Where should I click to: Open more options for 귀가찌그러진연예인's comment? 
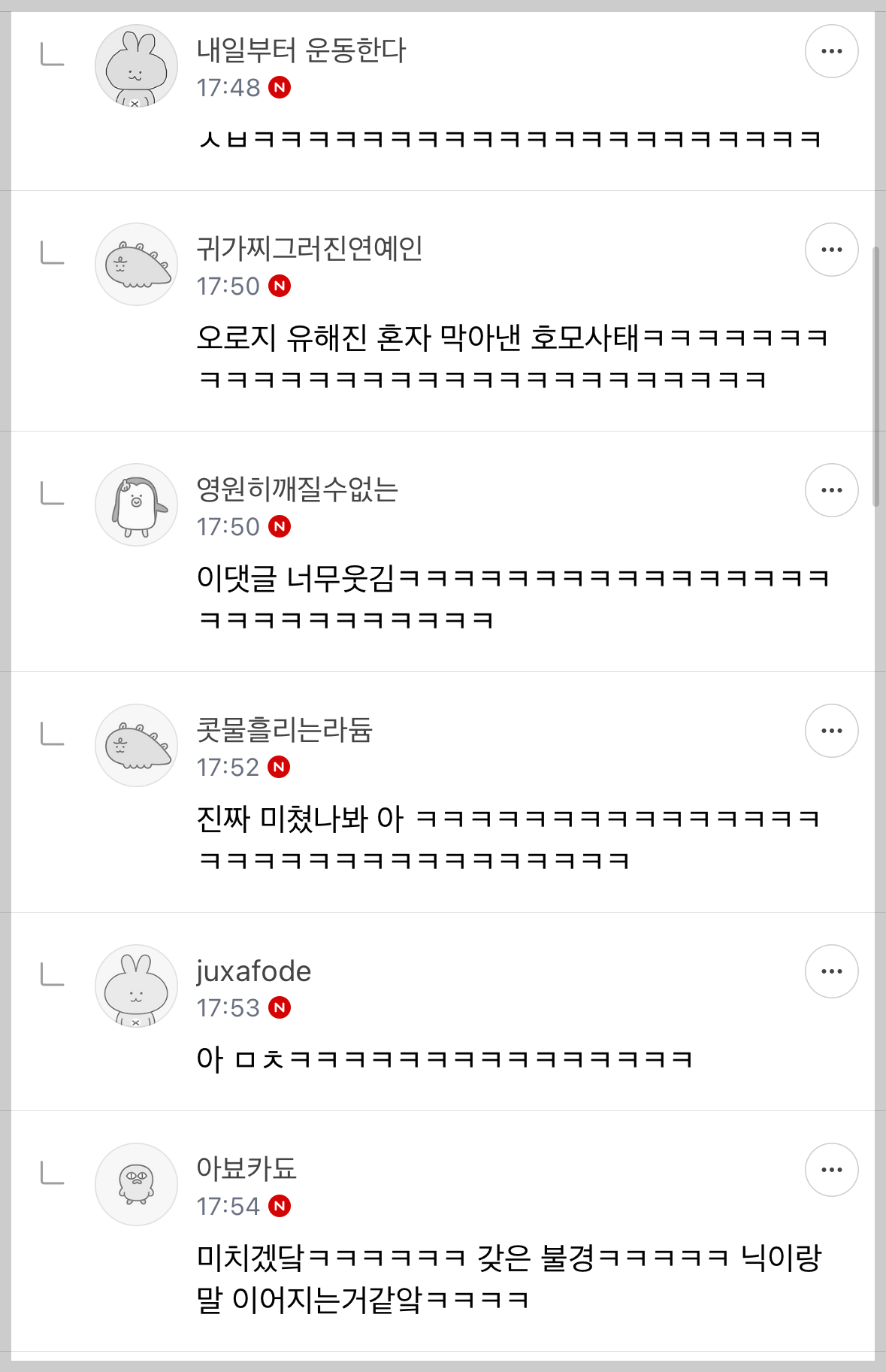[x=831, y=250]
